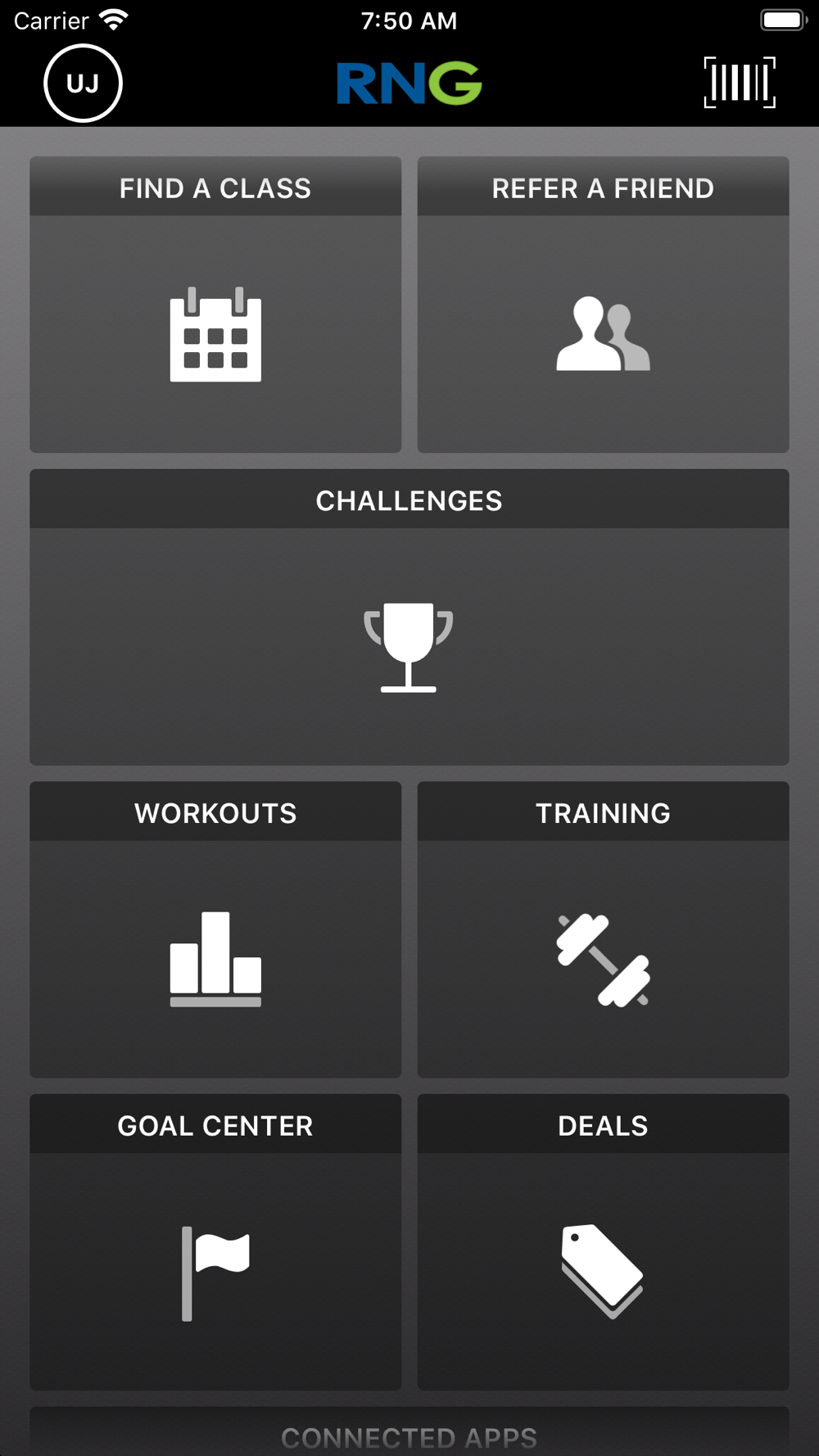The height and width of the screenshot is (1456, 819).
Task: View the Challenges section
Action: [409, 617]
